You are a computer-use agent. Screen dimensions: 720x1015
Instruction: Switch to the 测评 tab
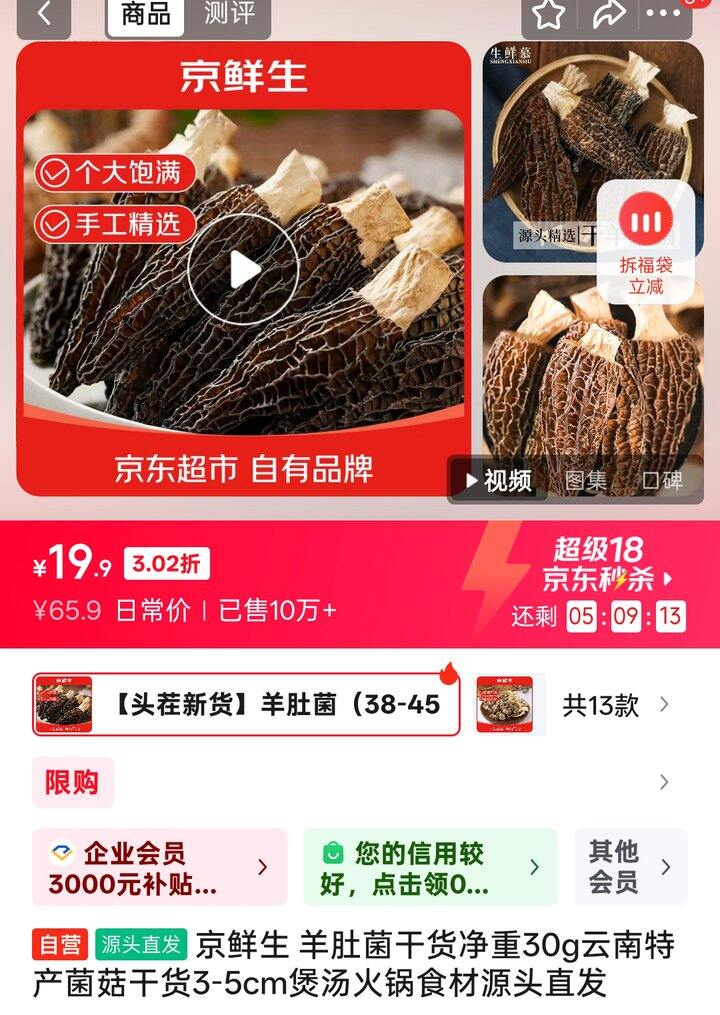[x=229, y=15]
